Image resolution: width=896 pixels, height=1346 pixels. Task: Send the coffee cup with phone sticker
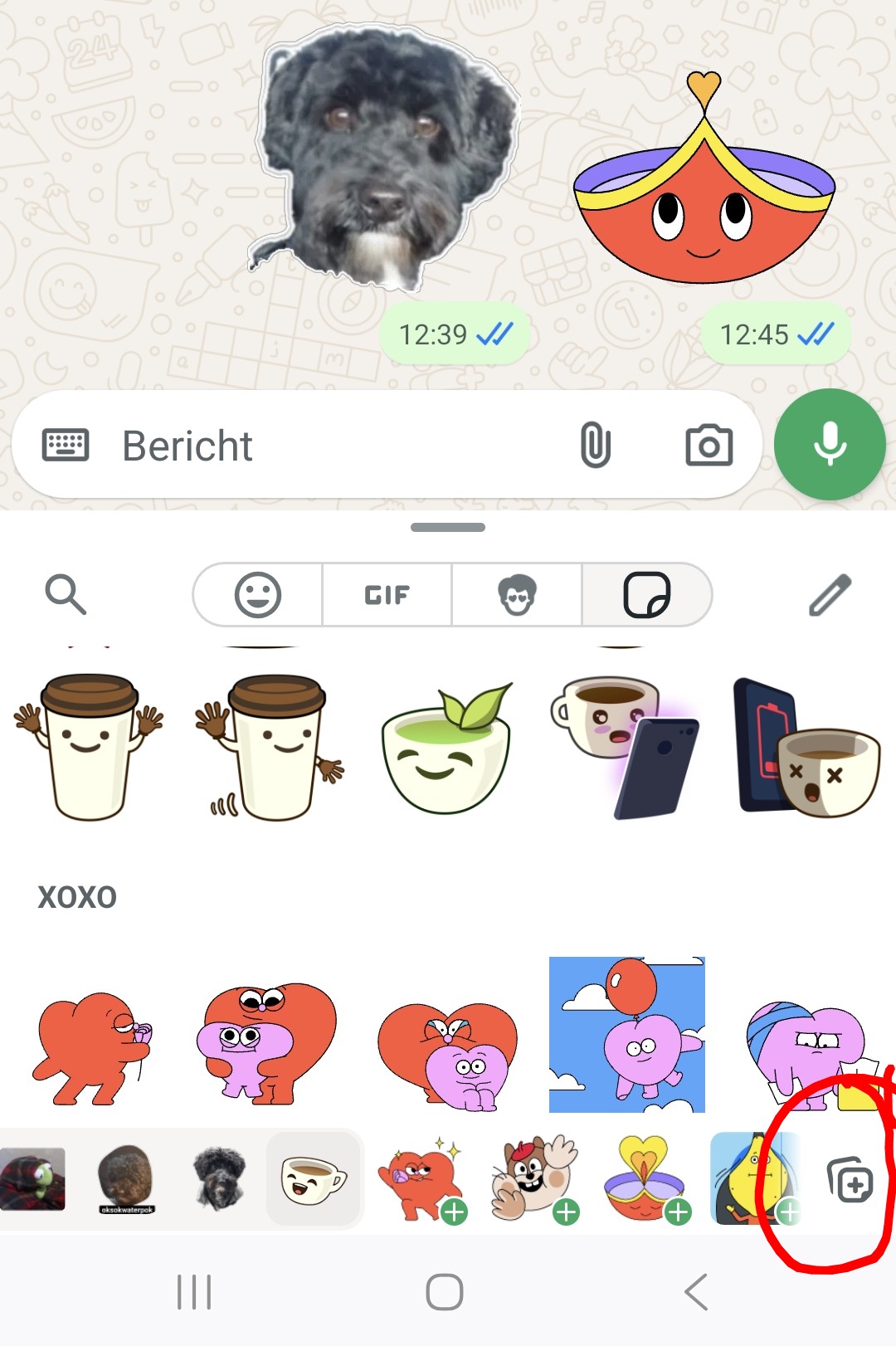pos(626,747)
